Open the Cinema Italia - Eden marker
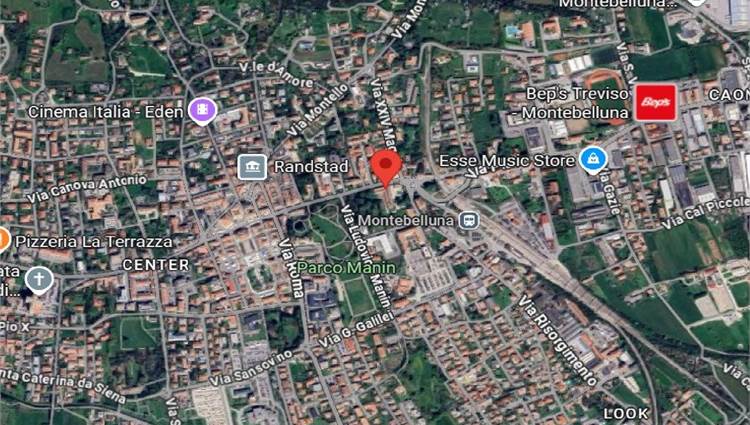 point(202,109)
